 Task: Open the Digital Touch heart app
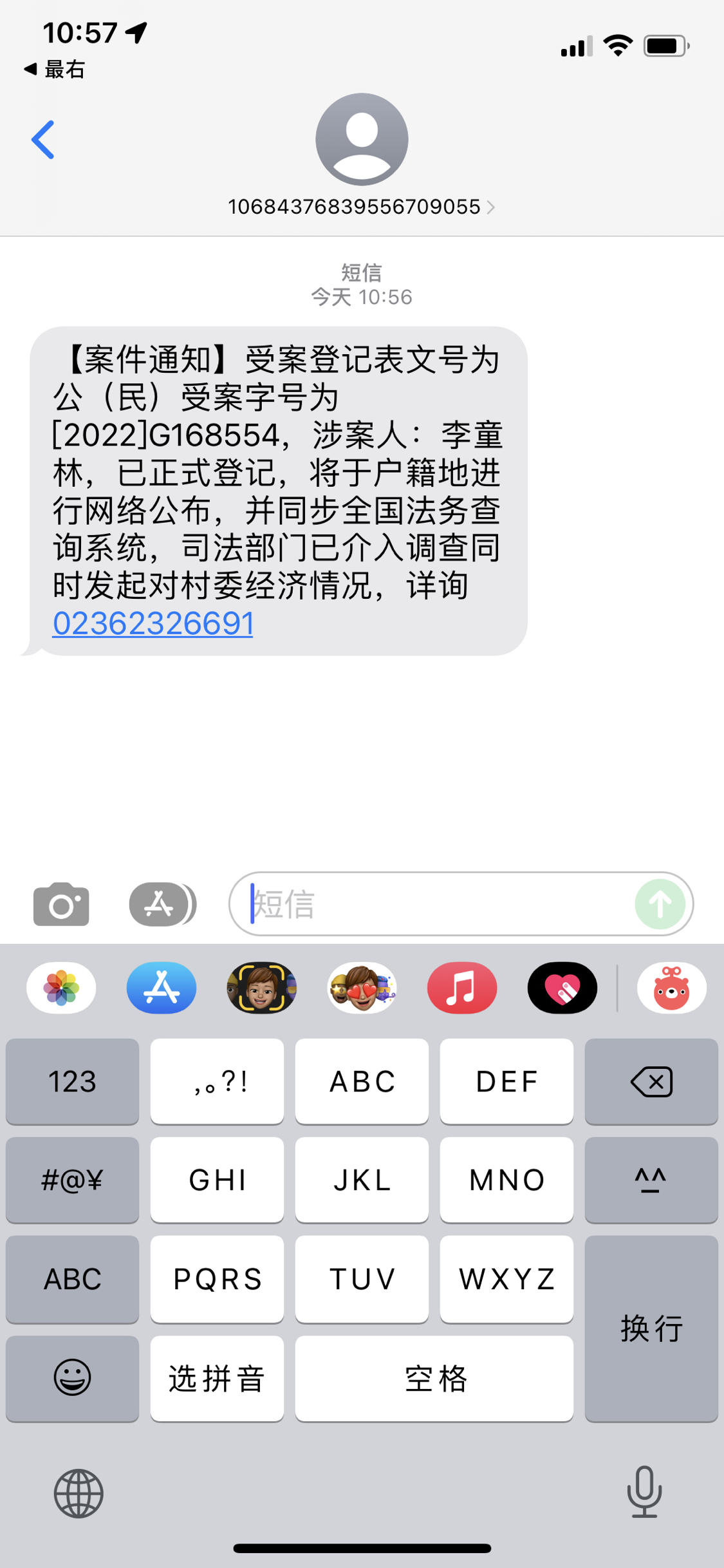coord(562,988)
